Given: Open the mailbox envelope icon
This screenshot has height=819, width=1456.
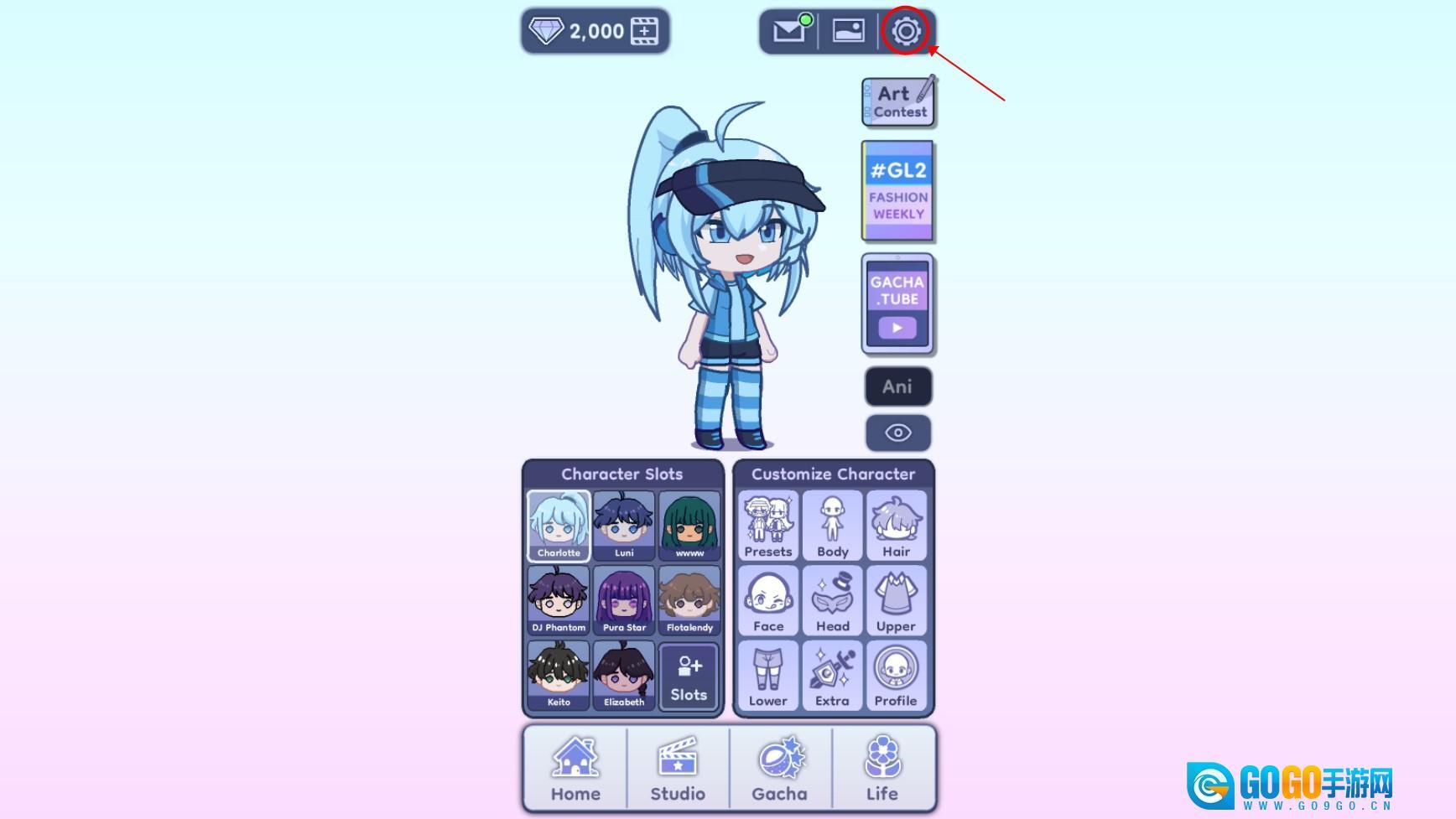Looking at the screenshot, I should [788, 32].
